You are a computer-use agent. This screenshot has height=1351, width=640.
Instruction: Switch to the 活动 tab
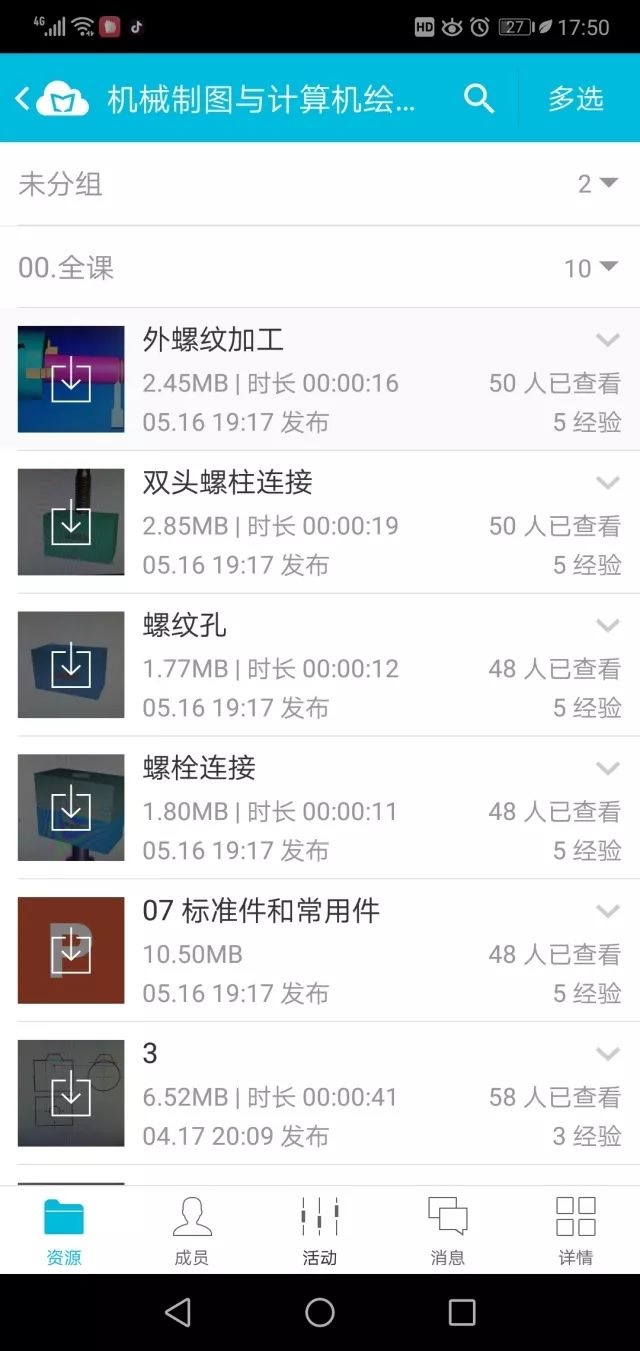(x=320, y=1230)
